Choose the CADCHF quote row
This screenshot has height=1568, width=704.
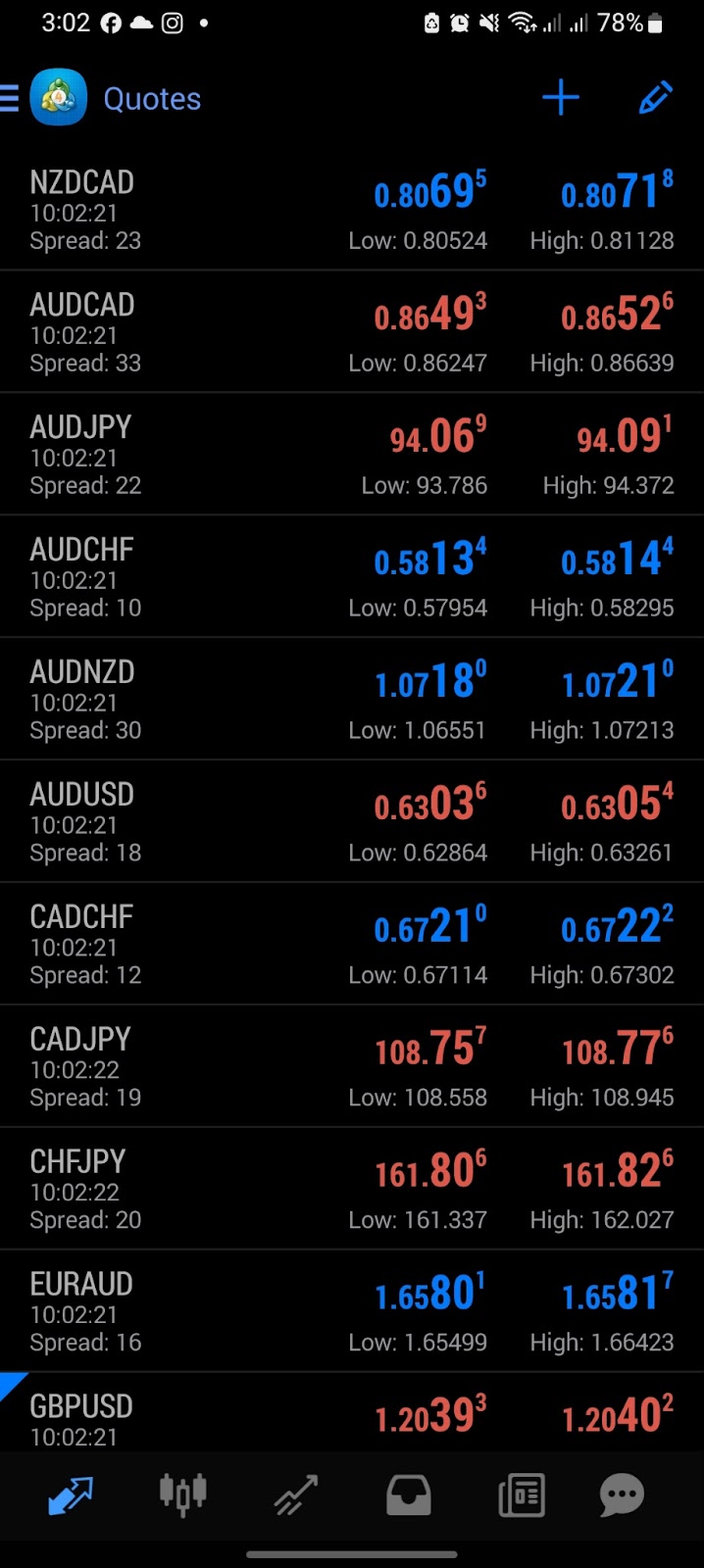point(352,944)
